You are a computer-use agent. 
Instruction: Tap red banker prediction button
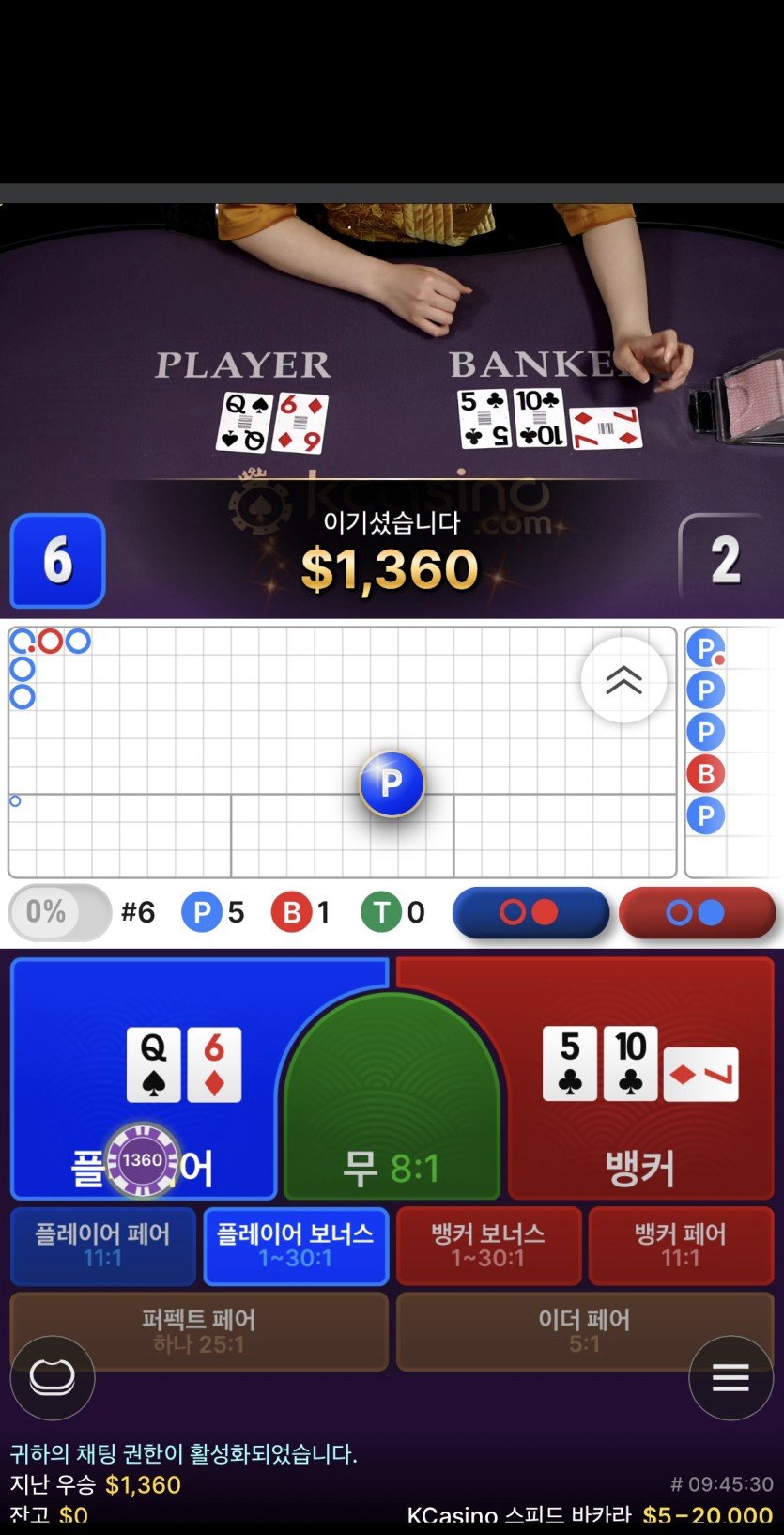pyautogui.click(x=697, y=912)
